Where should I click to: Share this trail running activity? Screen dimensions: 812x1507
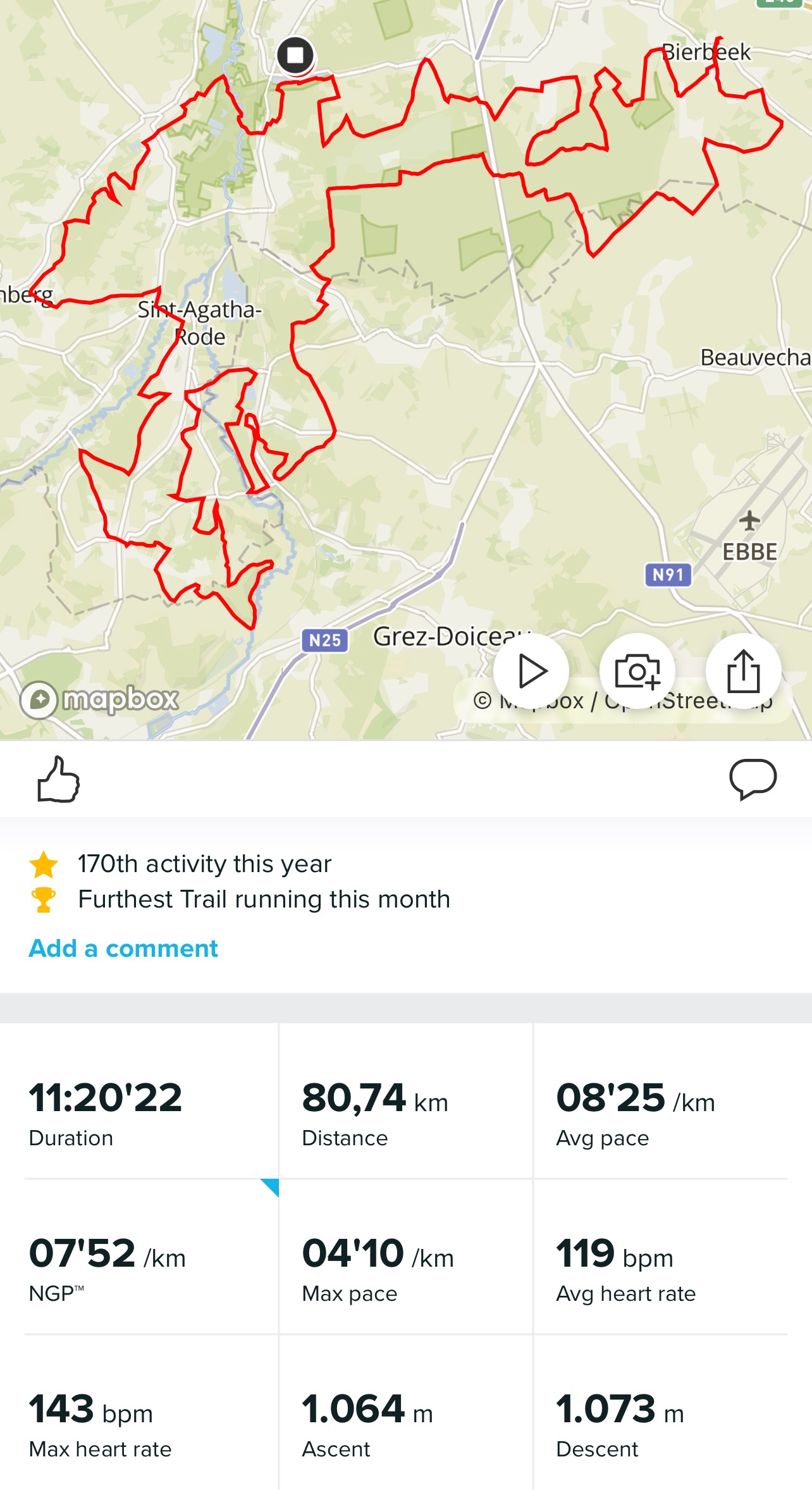pyautogui.click(x=743, y=671)
